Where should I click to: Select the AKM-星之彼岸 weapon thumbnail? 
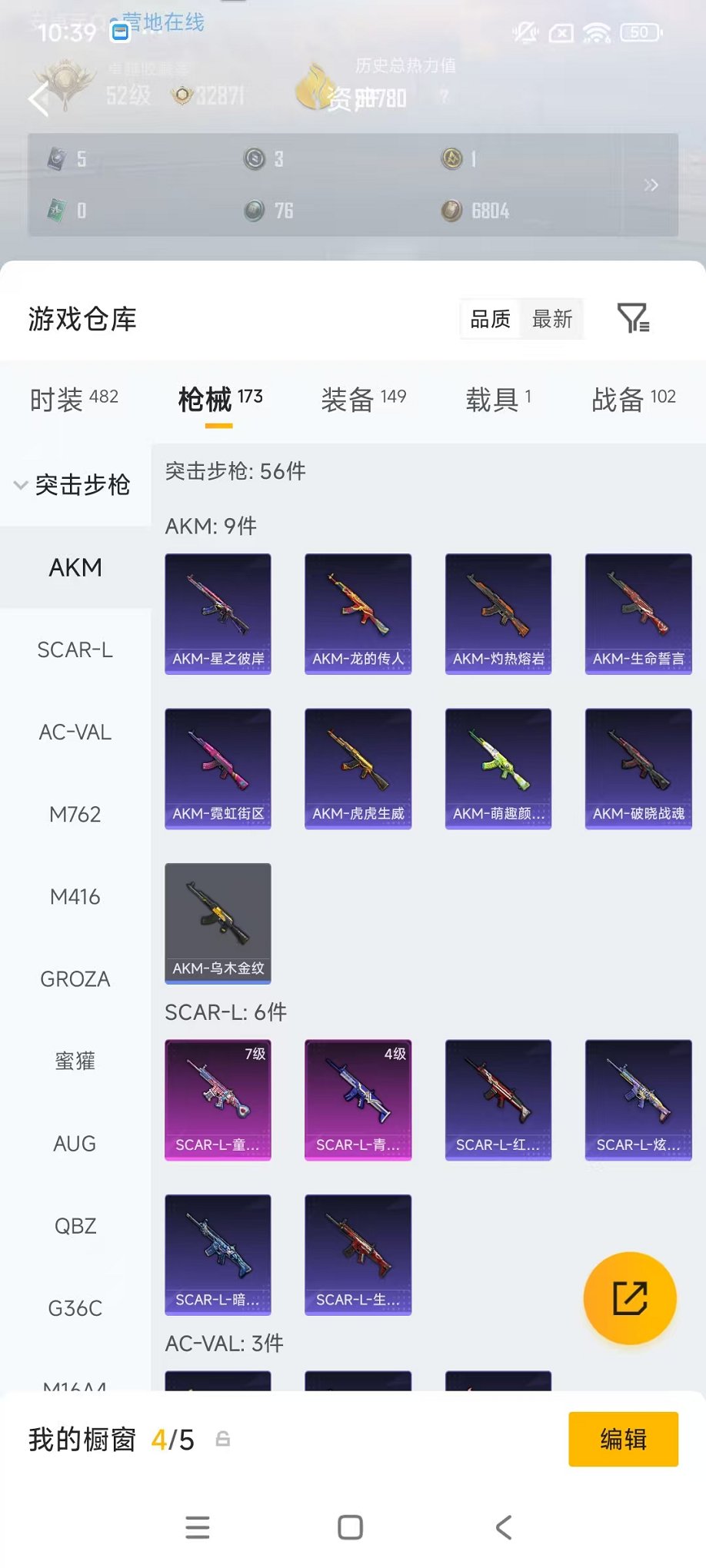pos(217,613)
